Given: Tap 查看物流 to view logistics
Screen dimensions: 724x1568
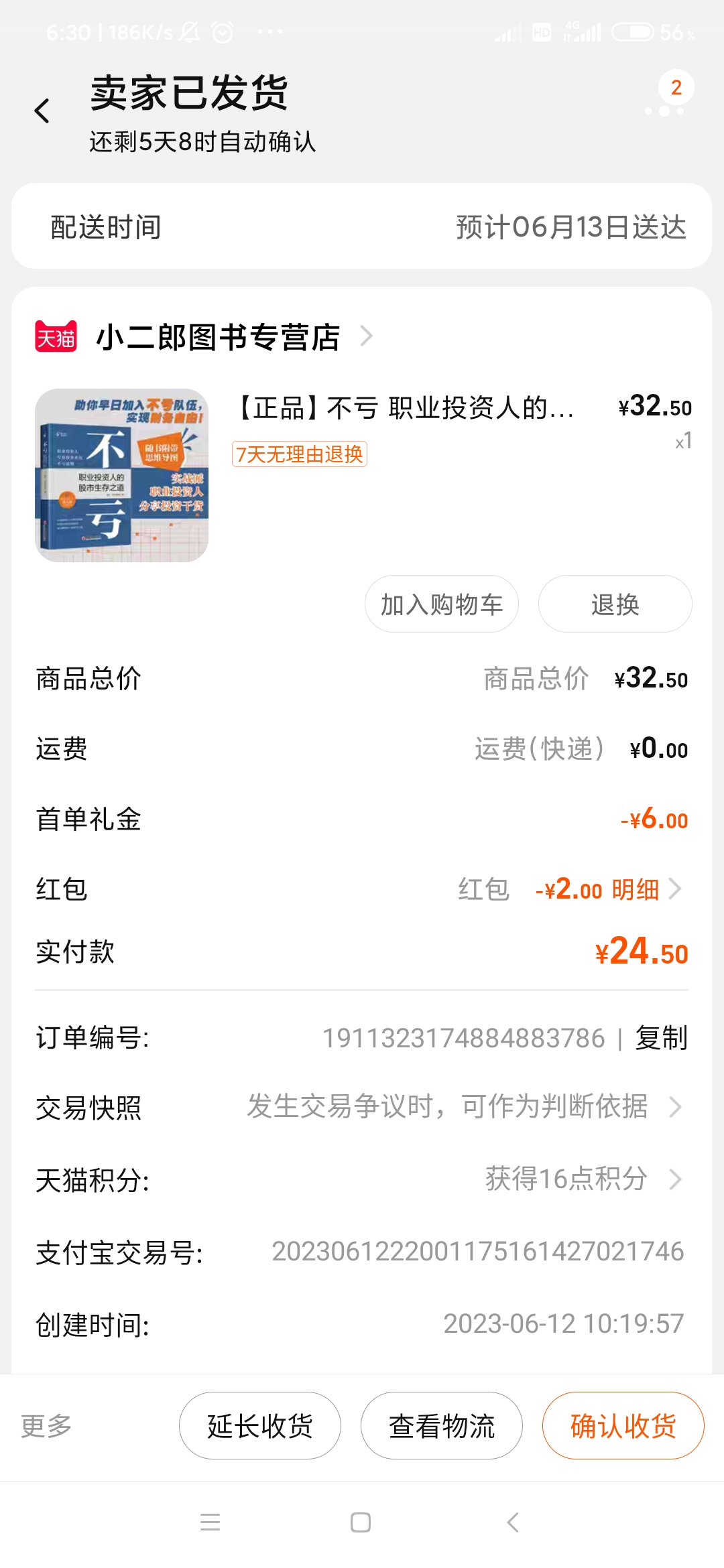Looking at the screenshot, I should click(x=441, y=1425).
